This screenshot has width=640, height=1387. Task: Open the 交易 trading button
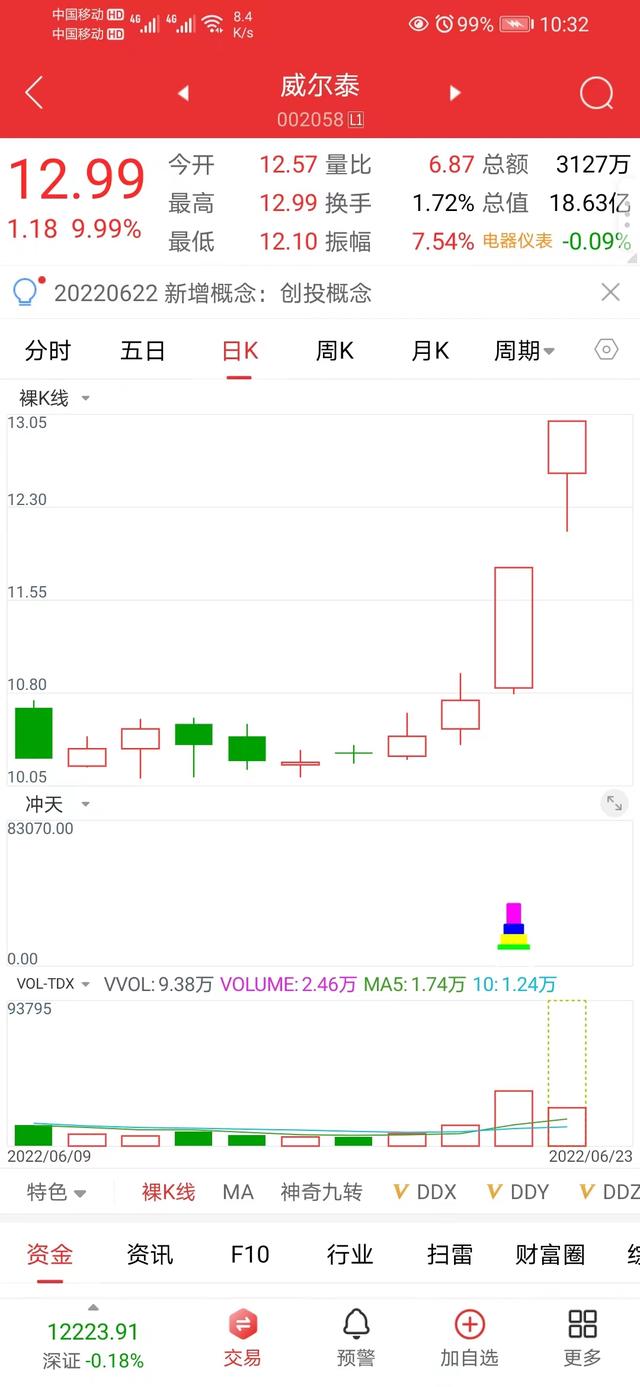[242, 1337]
